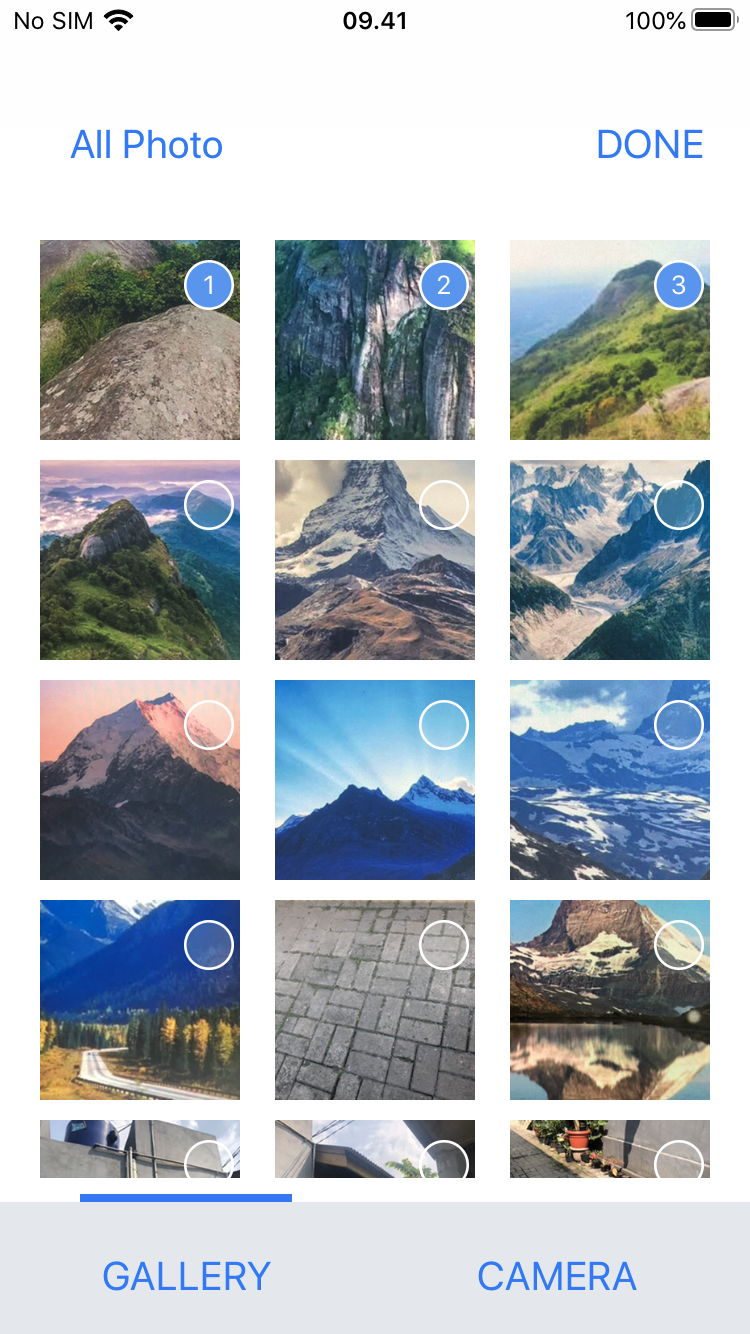Select the gray paving stones photo
This screenshot has width=750, height=1334.
point(375,1000)
